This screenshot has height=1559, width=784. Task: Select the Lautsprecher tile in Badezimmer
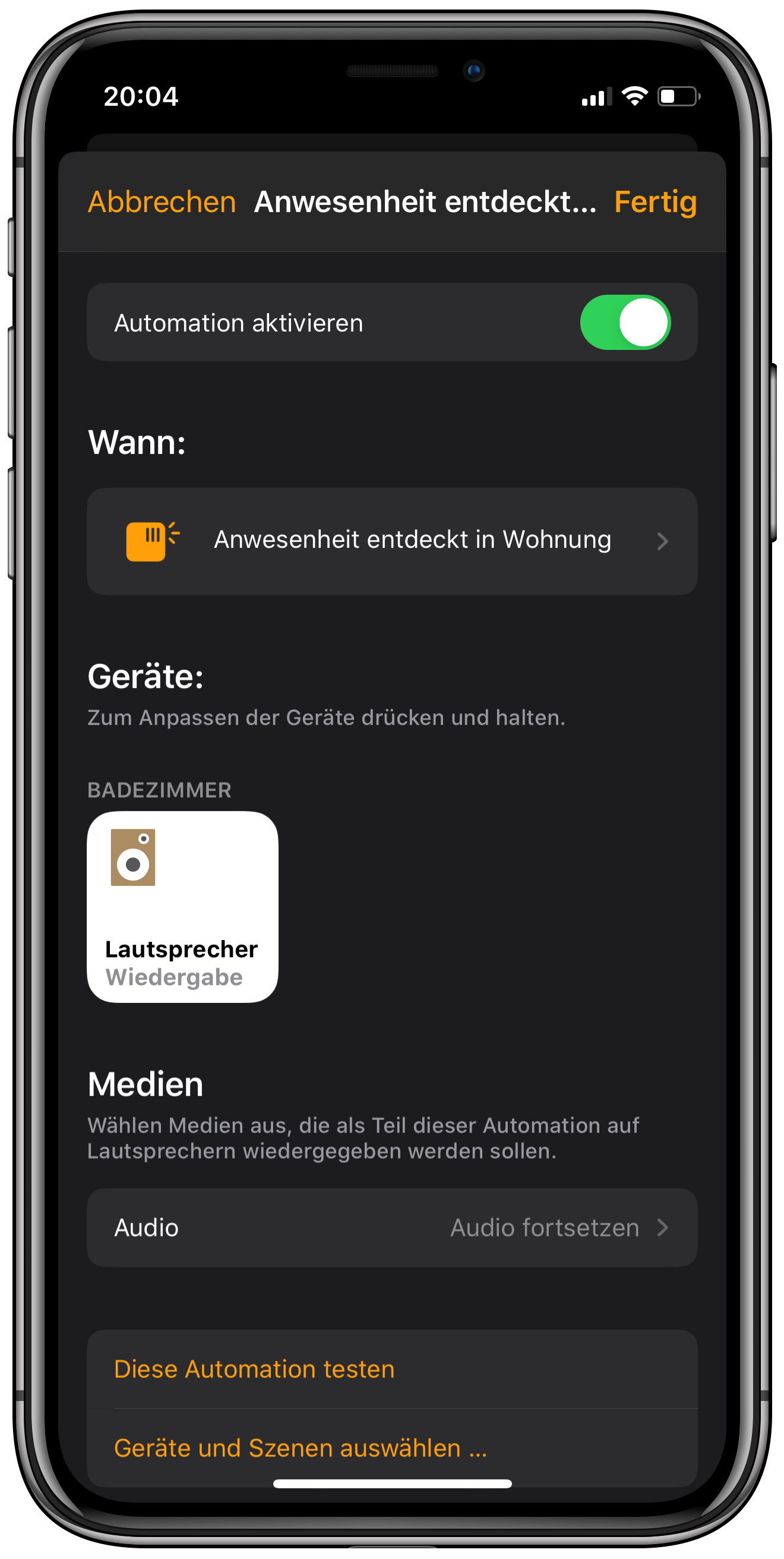182,907
